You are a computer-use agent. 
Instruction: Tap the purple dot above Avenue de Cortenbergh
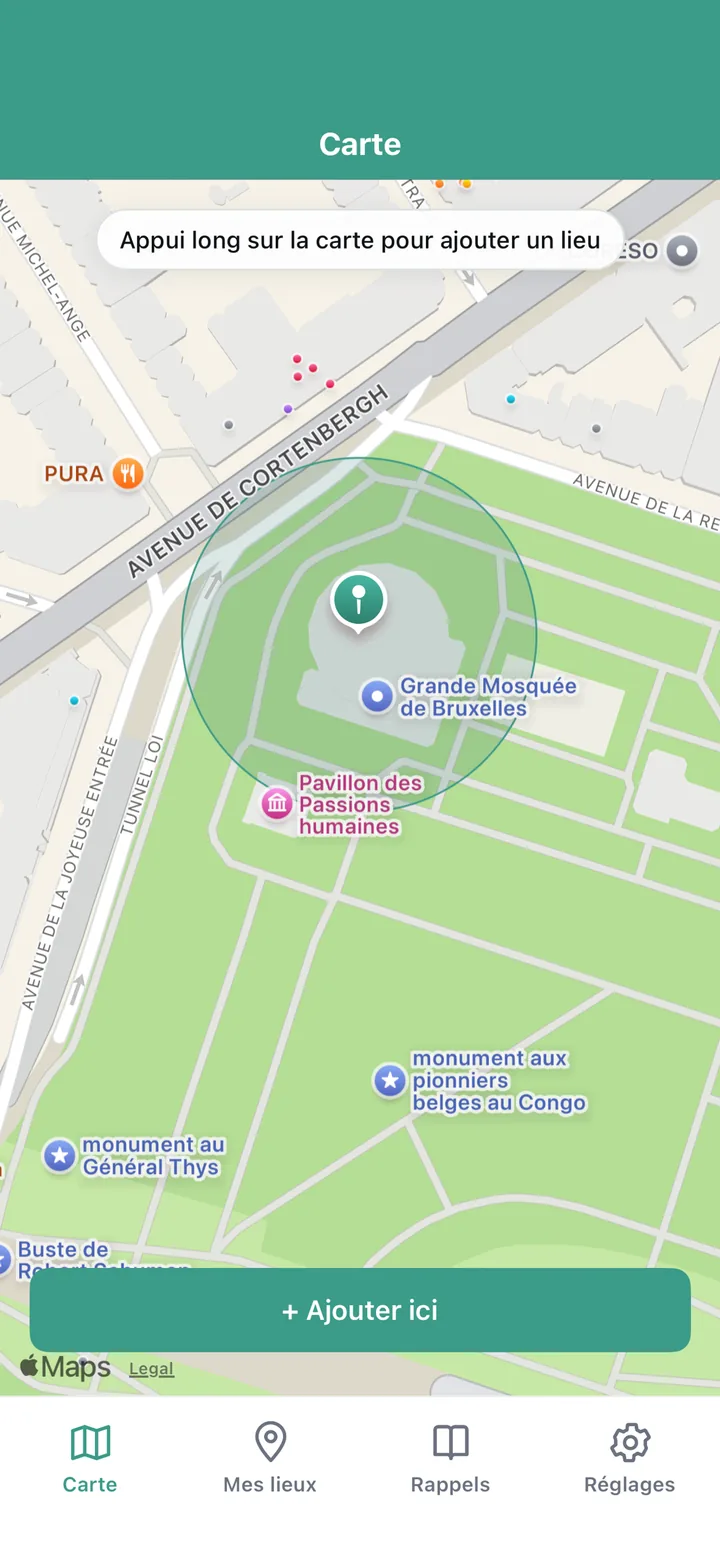pyautogui.click(x=286, y=408)
